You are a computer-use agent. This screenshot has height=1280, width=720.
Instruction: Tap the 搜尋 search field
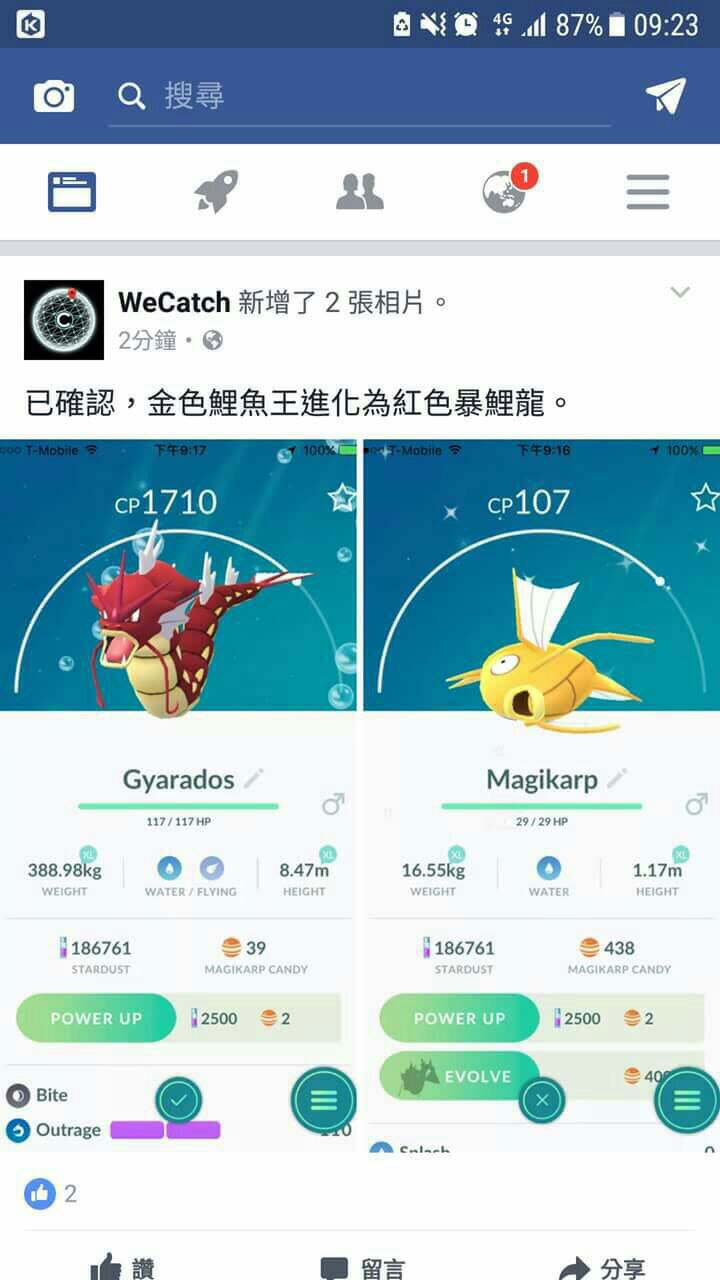[360, 96]
